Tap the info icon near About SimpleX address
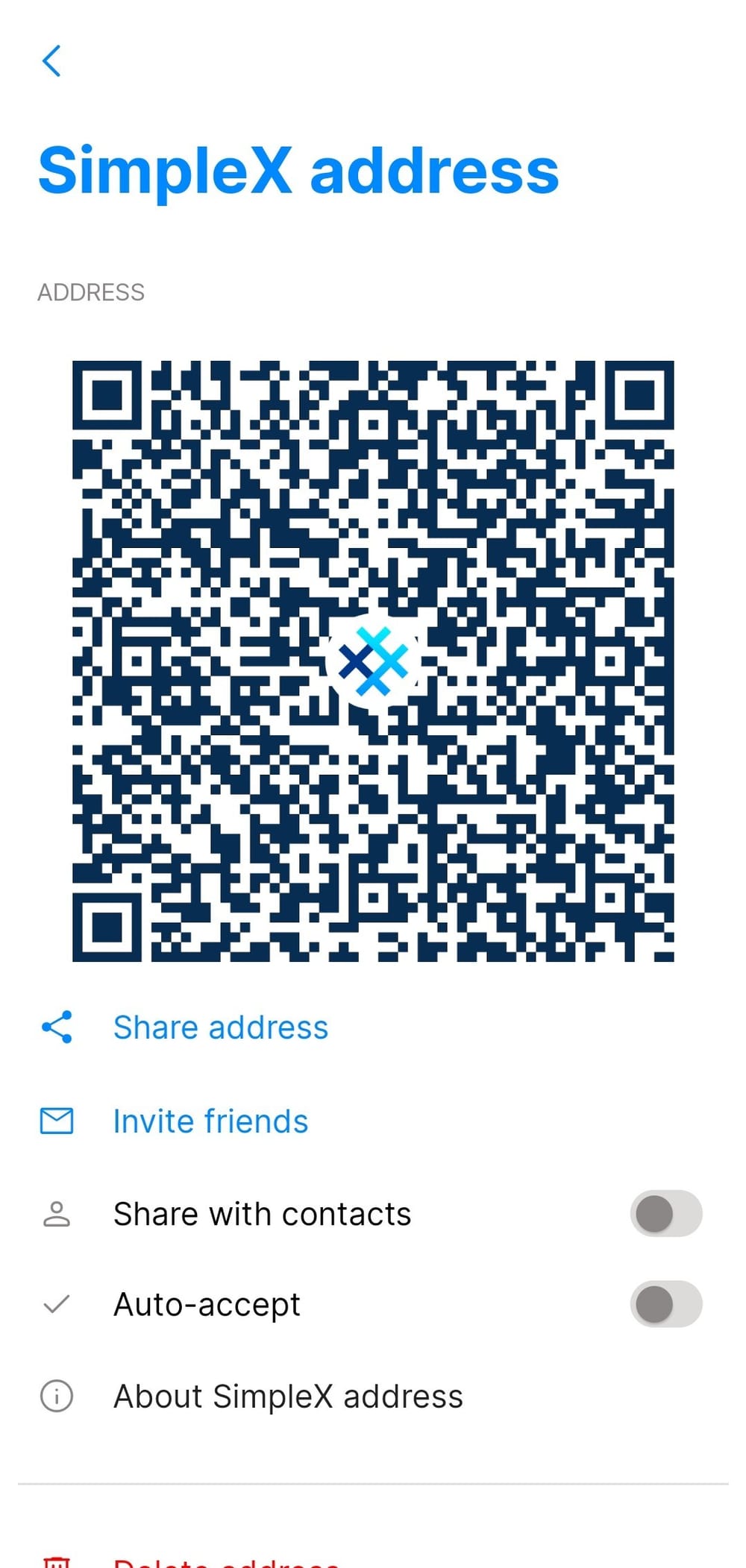The image size is (746, 1568). (x=56, y=1396)
